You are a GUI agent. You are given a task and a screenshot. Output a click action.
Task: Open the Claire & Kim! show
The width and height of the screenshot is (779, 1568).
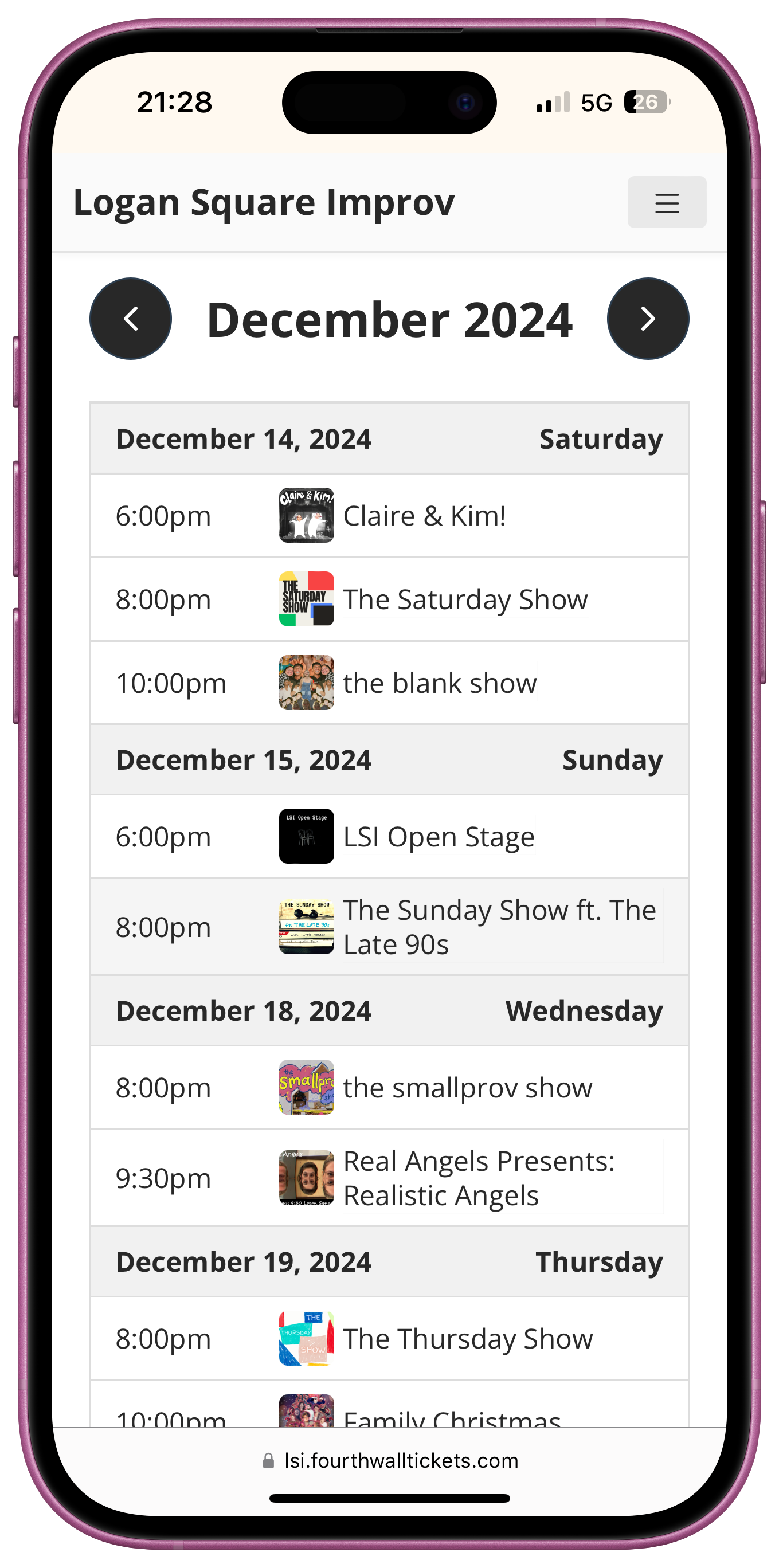(x=424, y=516)
